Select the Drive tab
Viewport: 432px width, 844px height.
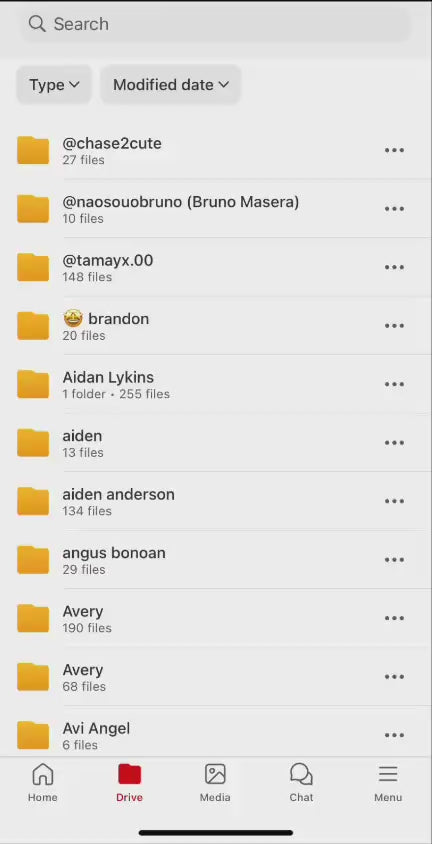[129, 783]
